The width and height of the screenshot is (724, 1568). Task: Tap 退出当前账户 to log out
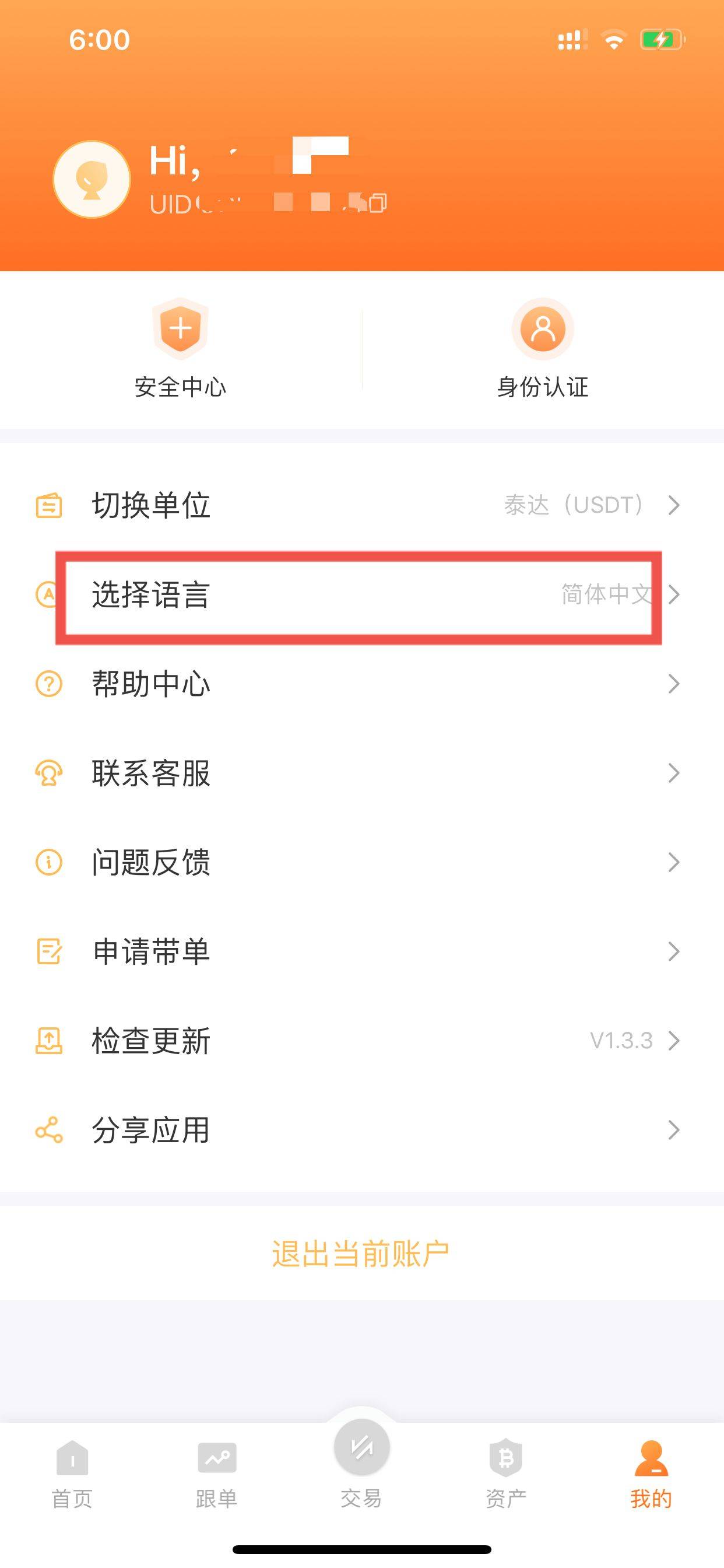point(361,1254)
